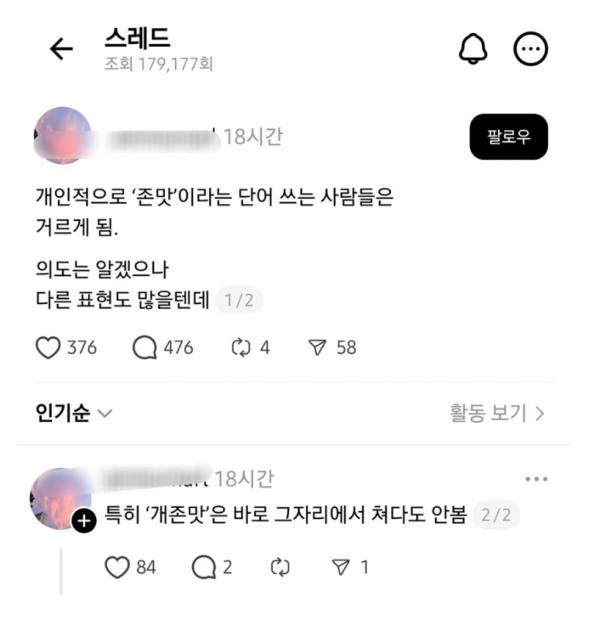Open the three-dot menu on the reply
The width and height of the screenshot is (600, 632).
536,479
